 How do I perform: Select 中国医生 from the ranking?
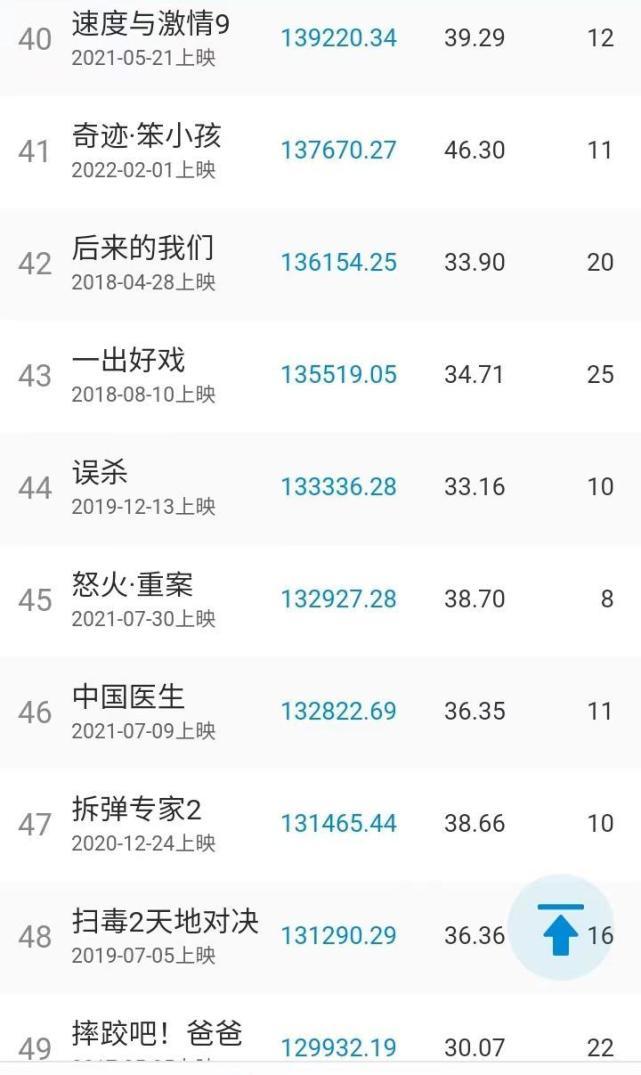click(x=128, y=697)
